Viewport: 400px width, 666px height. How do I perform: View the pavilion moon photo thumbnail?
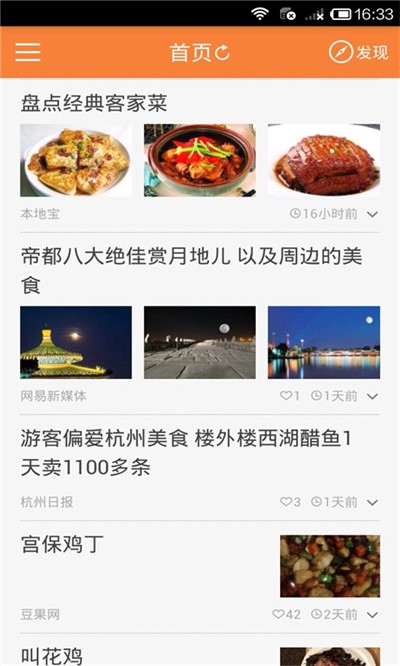(76, 342)
